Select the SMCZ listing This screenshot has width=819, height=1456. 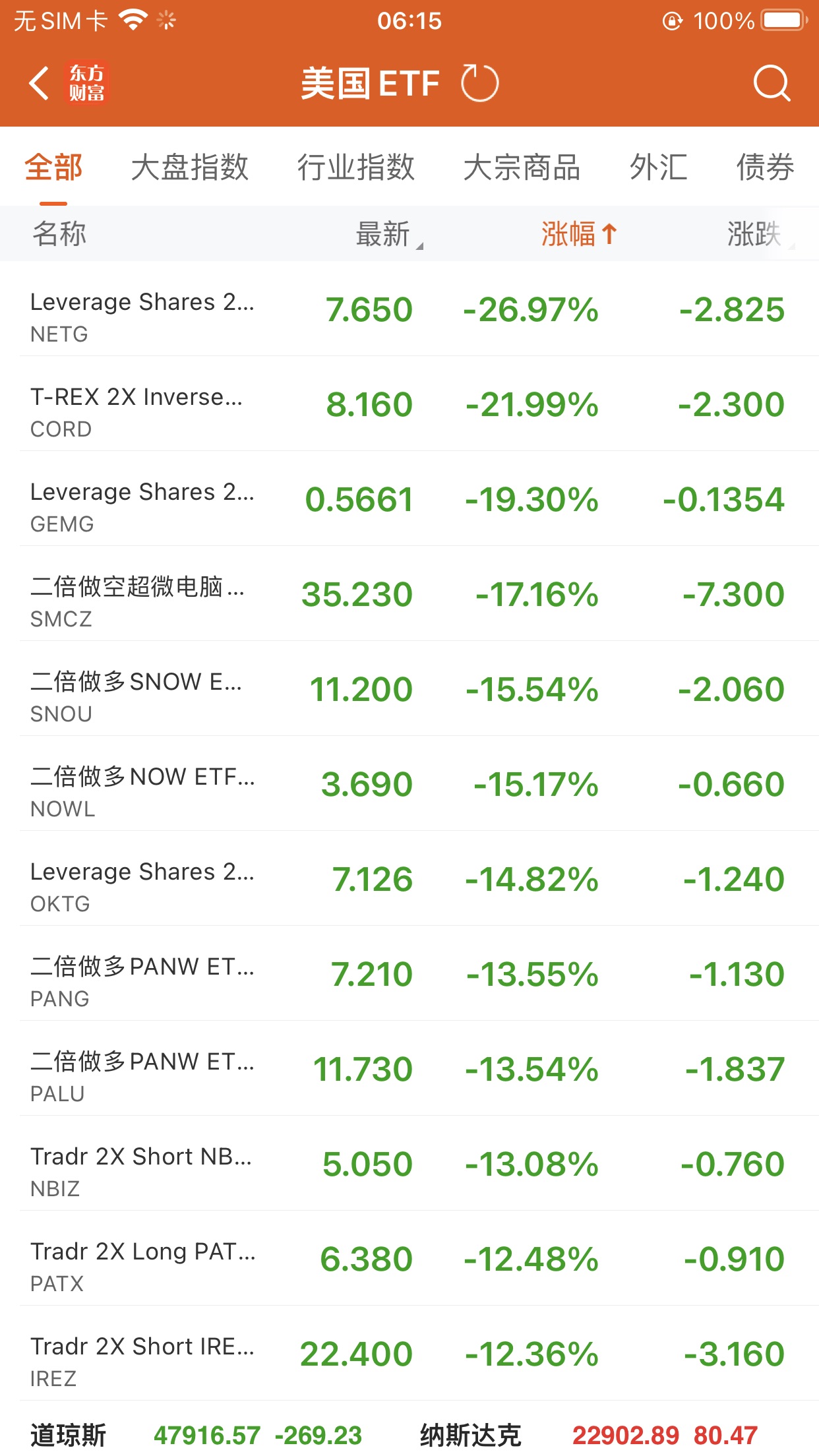point(409,595)
